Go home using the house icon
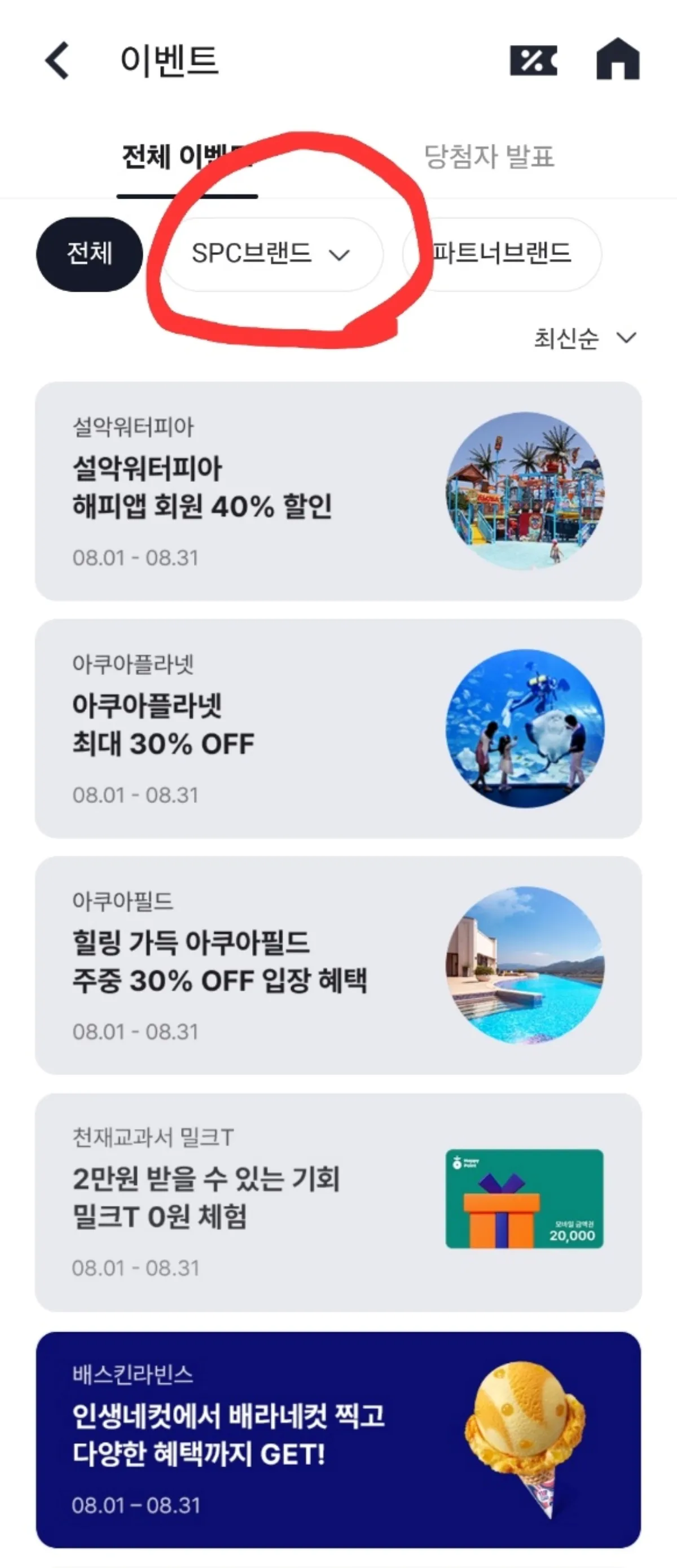This screenshot has width=677, height=1568. click(x=619, y=59)
